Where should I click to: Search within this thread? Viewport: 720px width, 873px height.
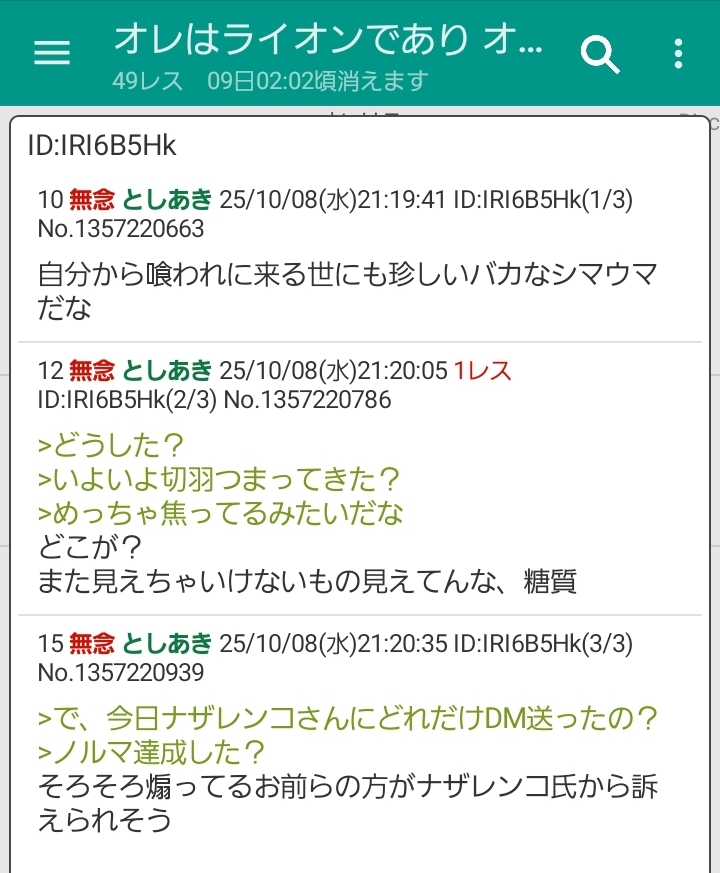pos(600,54)
